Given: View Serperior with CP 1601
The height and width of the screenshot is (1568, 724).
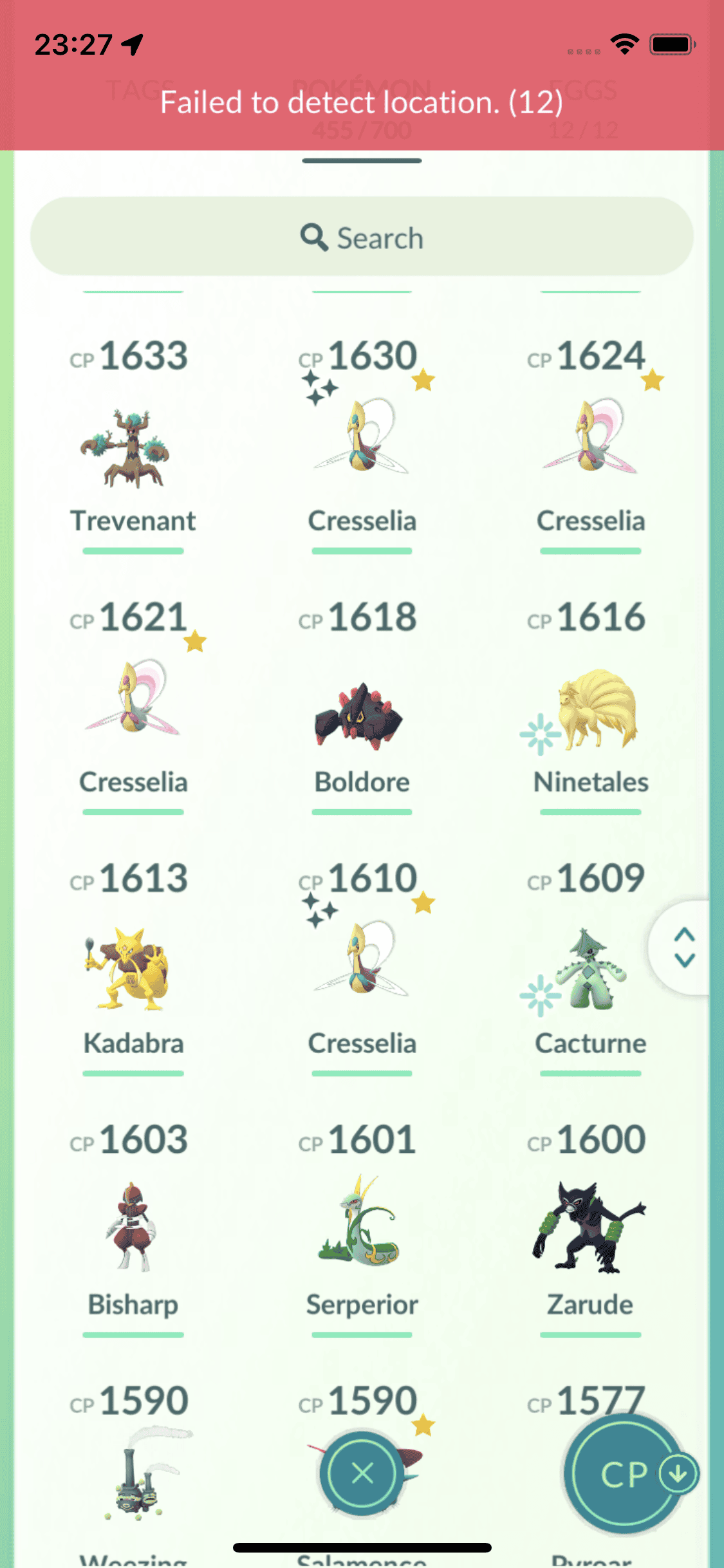Looking at the screenshot, I should tap(360, 1223).
